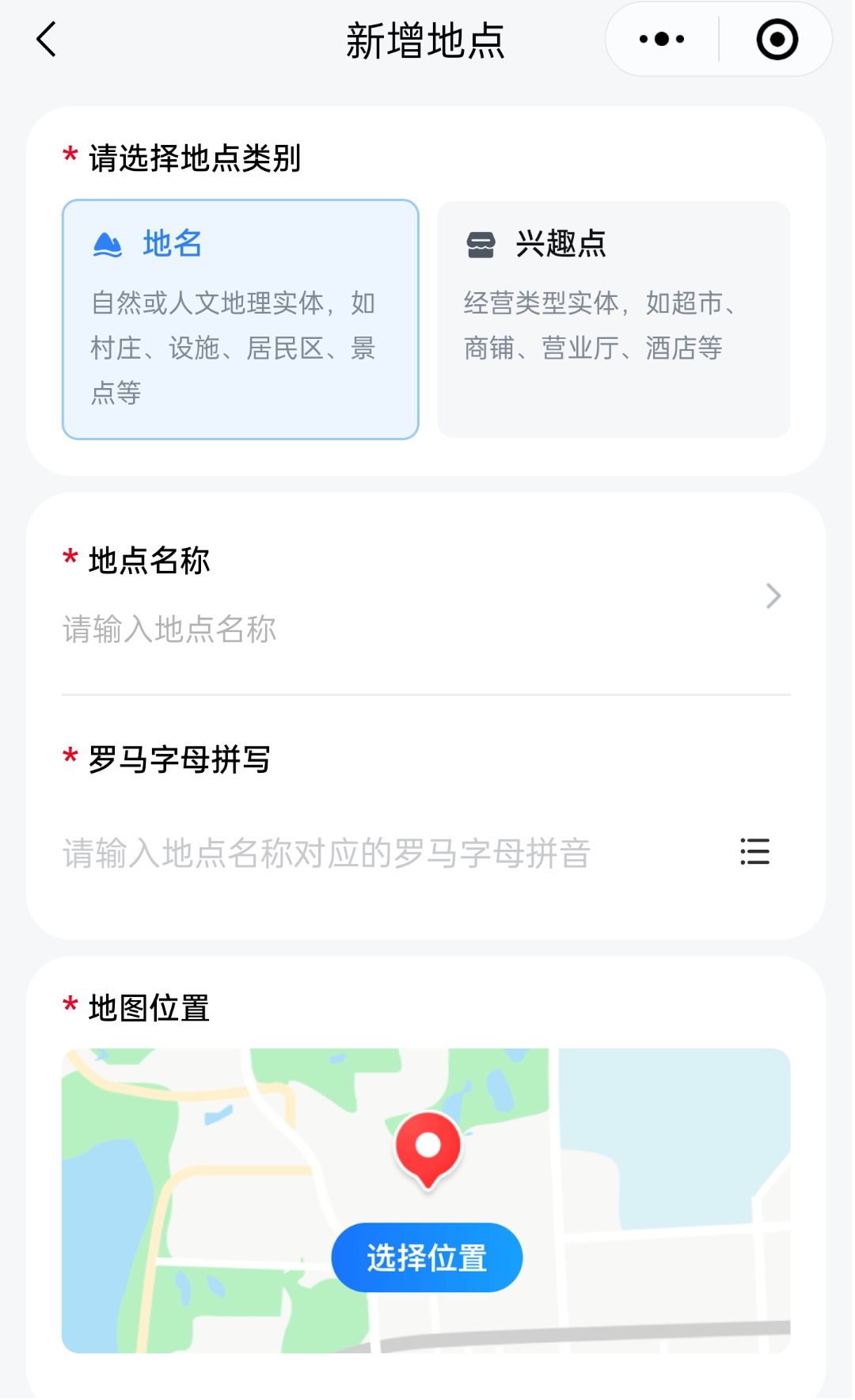Tap the 选择位置 button on the map

click(427, 1257)
